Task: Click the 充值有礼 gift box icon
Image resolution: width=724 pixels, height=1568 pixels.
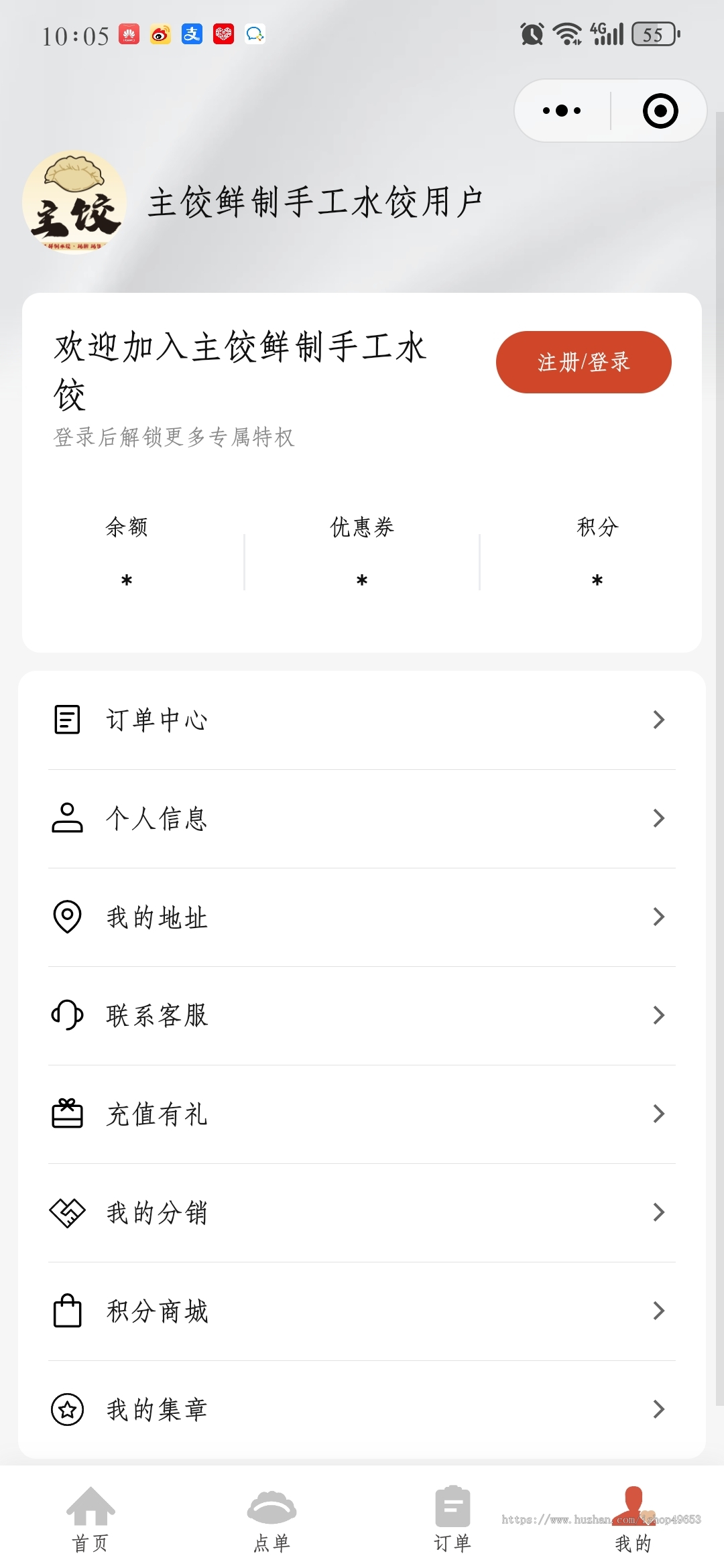Action: pos(66,1114)
